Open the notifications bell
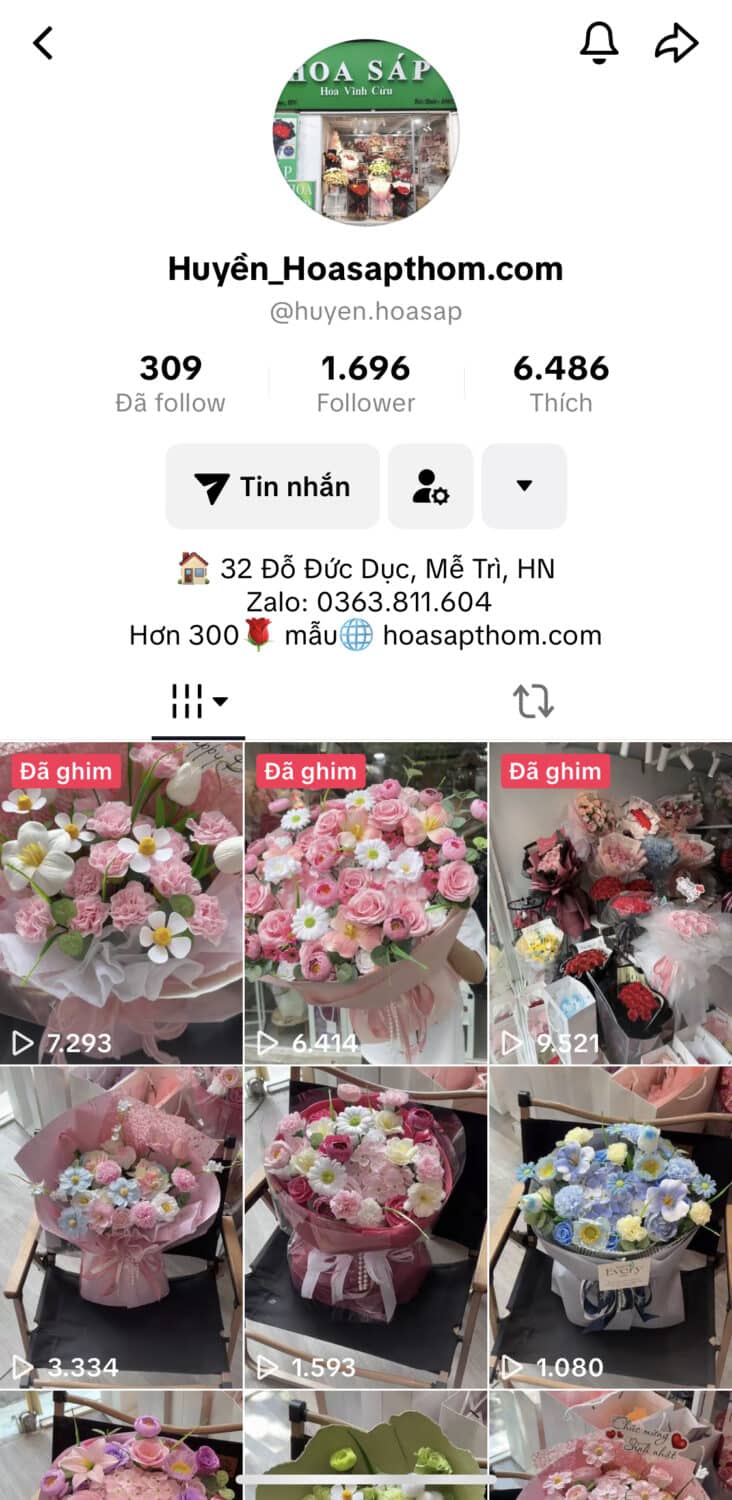 click(599, 42)
